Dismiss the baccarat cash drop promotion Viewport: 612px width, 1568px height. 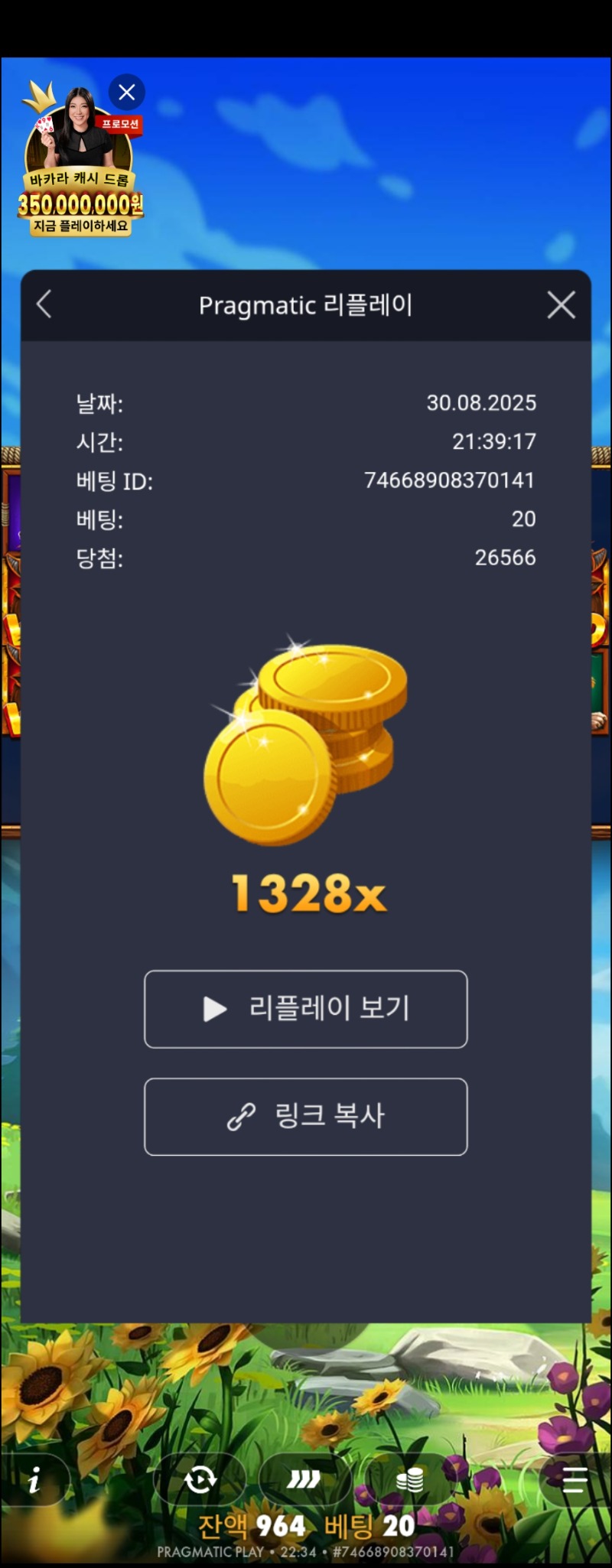[127, 93]
